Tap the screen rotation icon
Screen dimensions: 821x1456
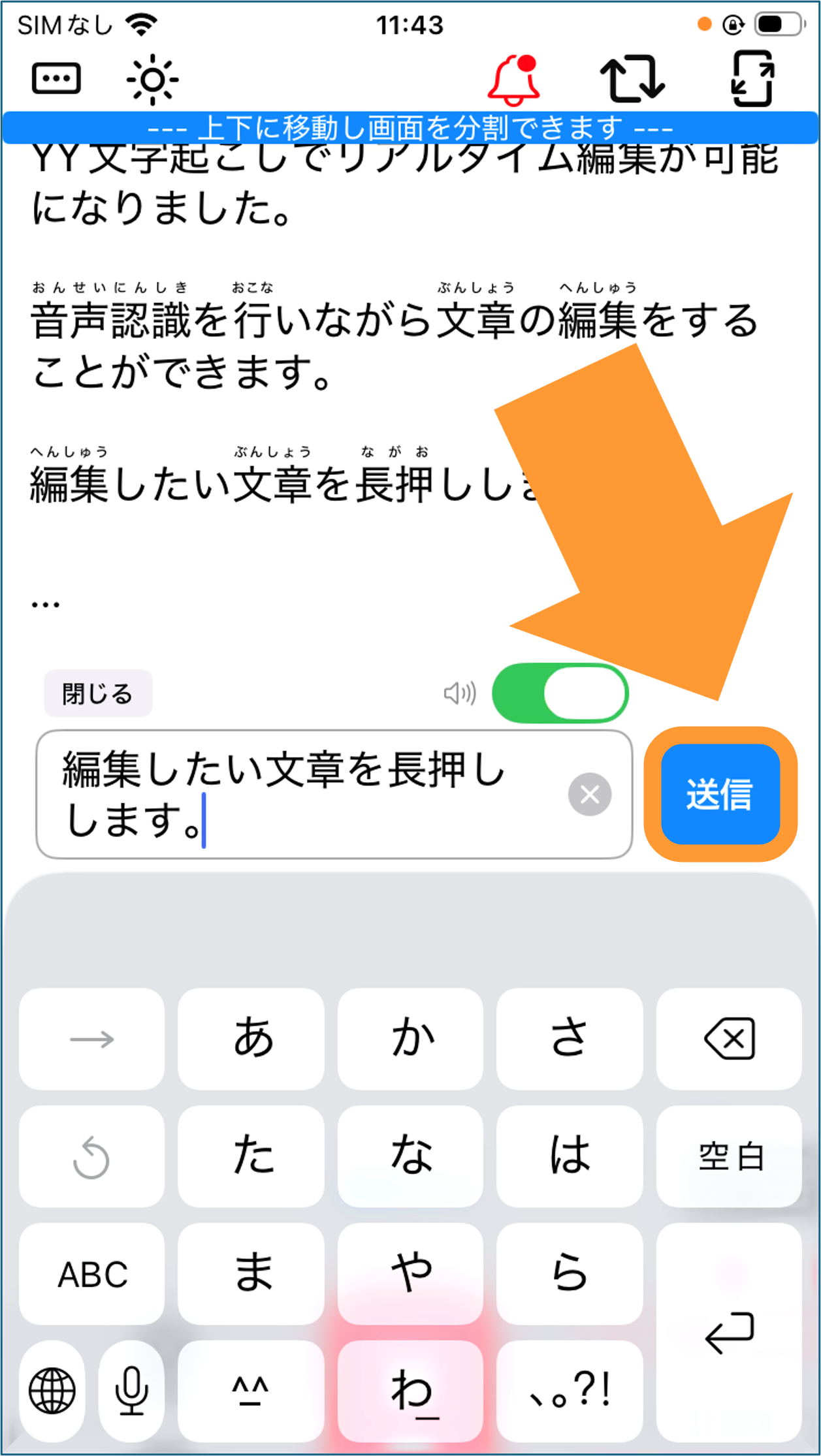coord(752,78)
